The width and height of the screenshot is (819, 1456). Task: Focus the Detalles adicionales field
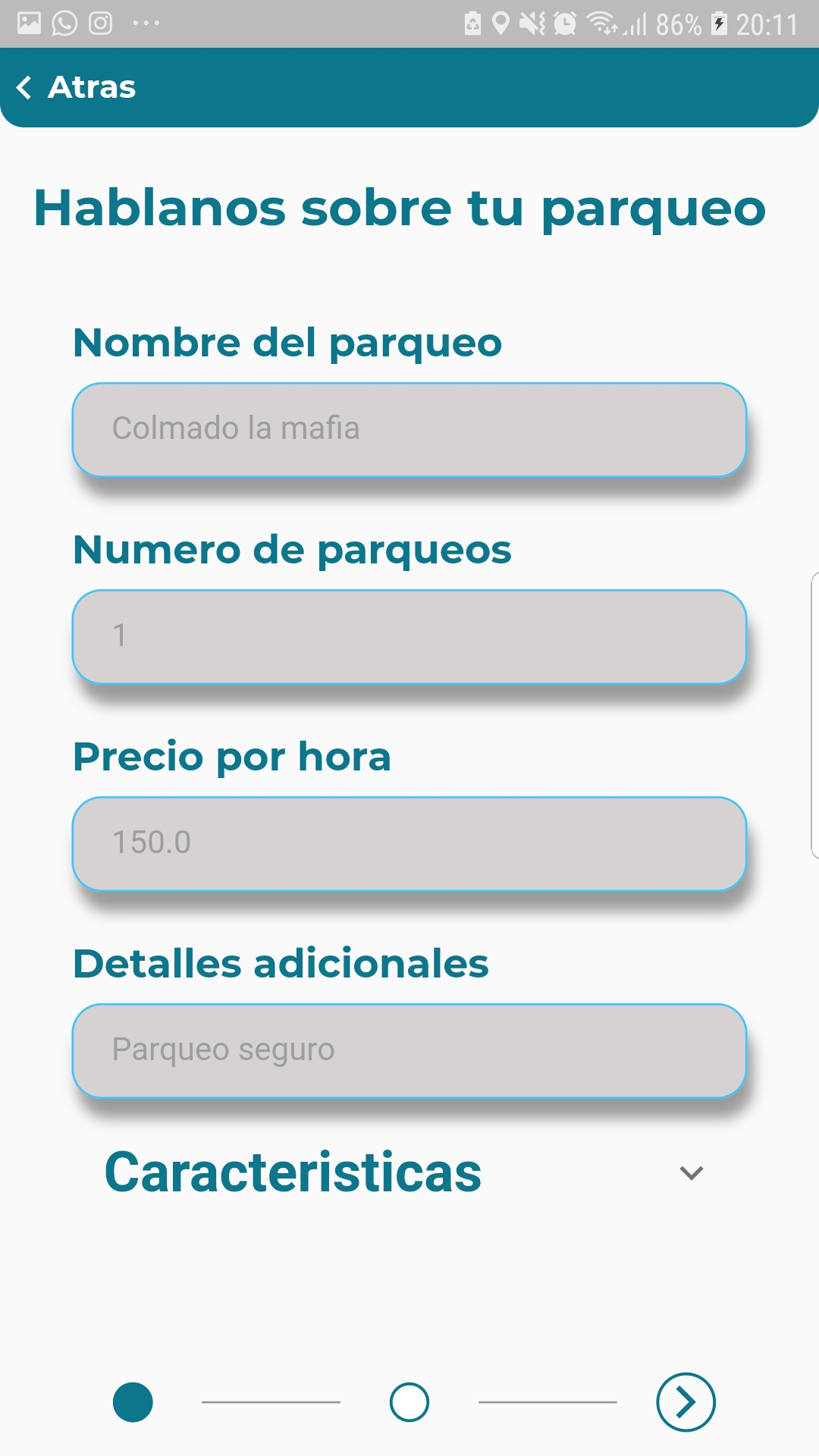[409, 1051]
